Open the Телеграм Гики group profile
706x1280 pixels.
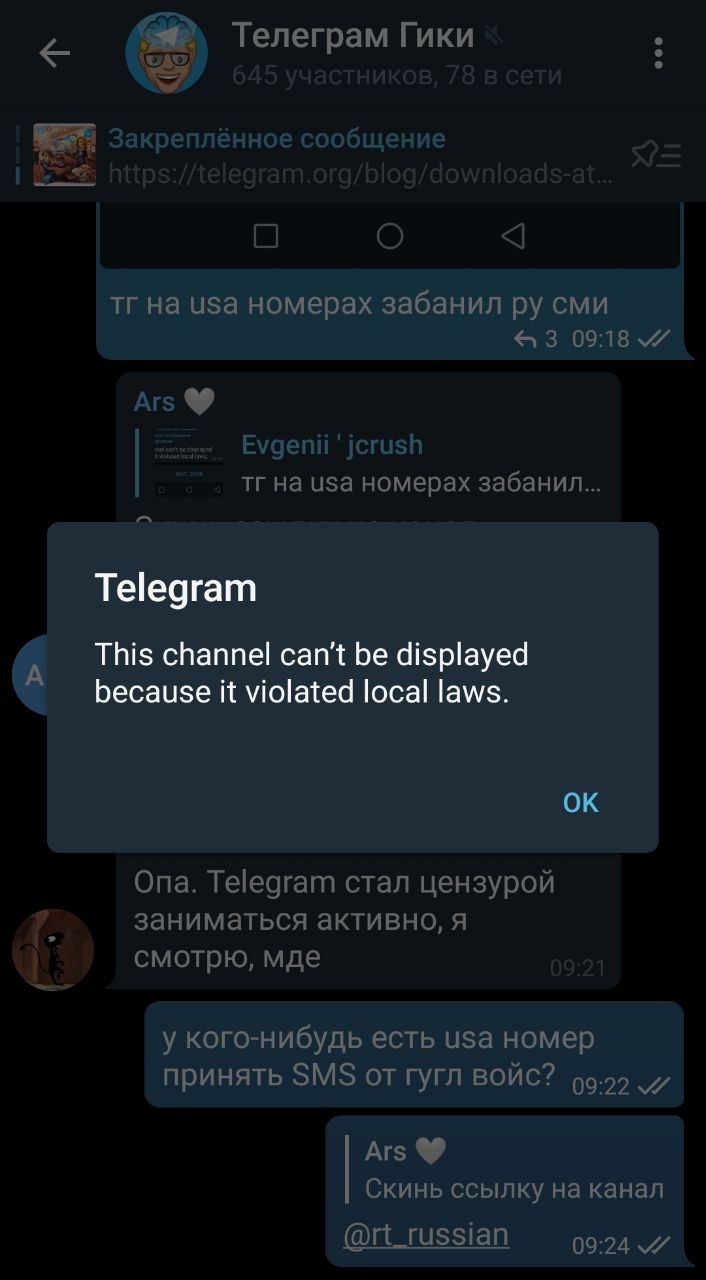[350, 52]
